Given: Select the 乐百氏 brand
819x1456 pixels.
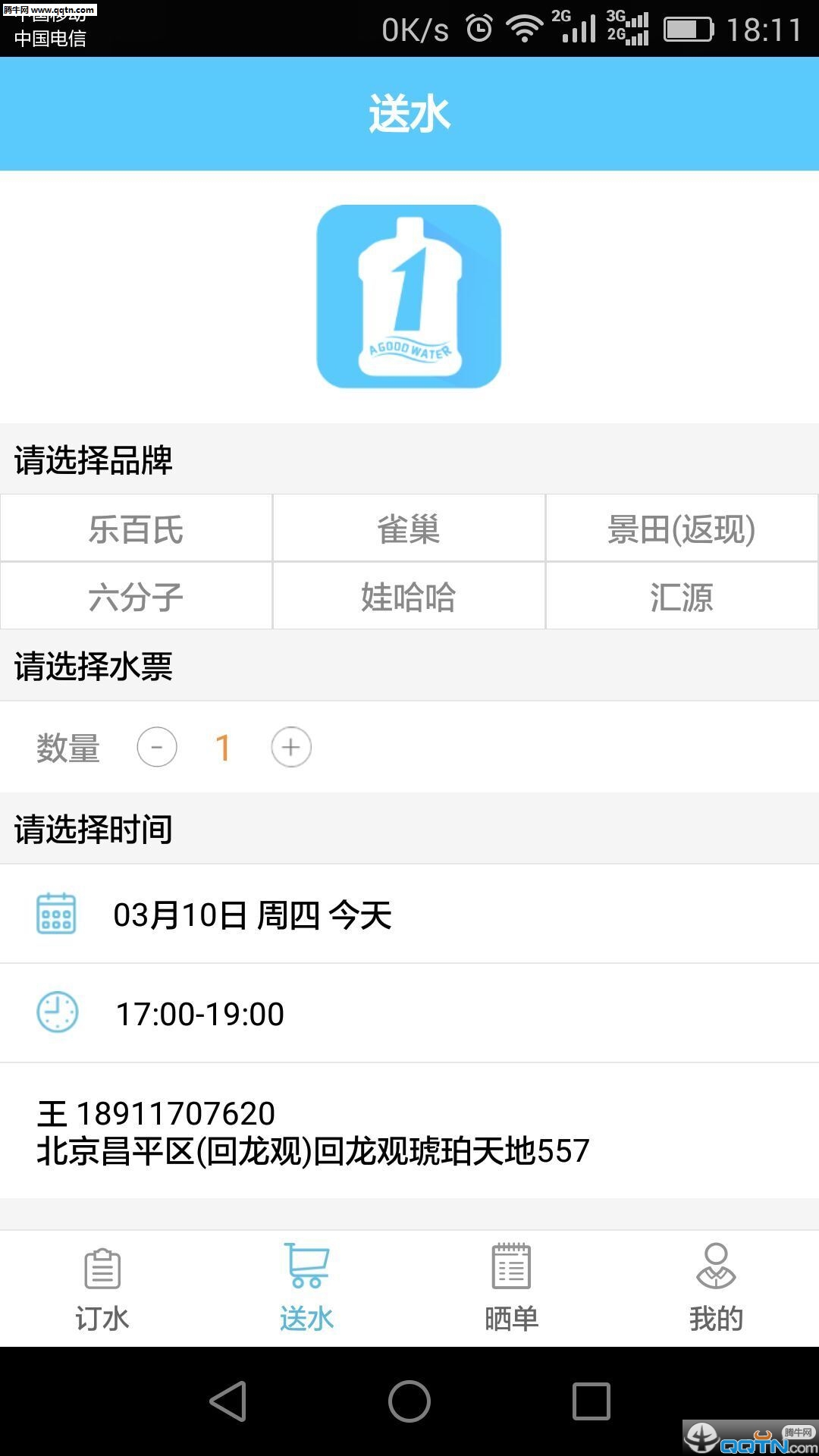Looking at the screenshot, I should pos(136,529).
